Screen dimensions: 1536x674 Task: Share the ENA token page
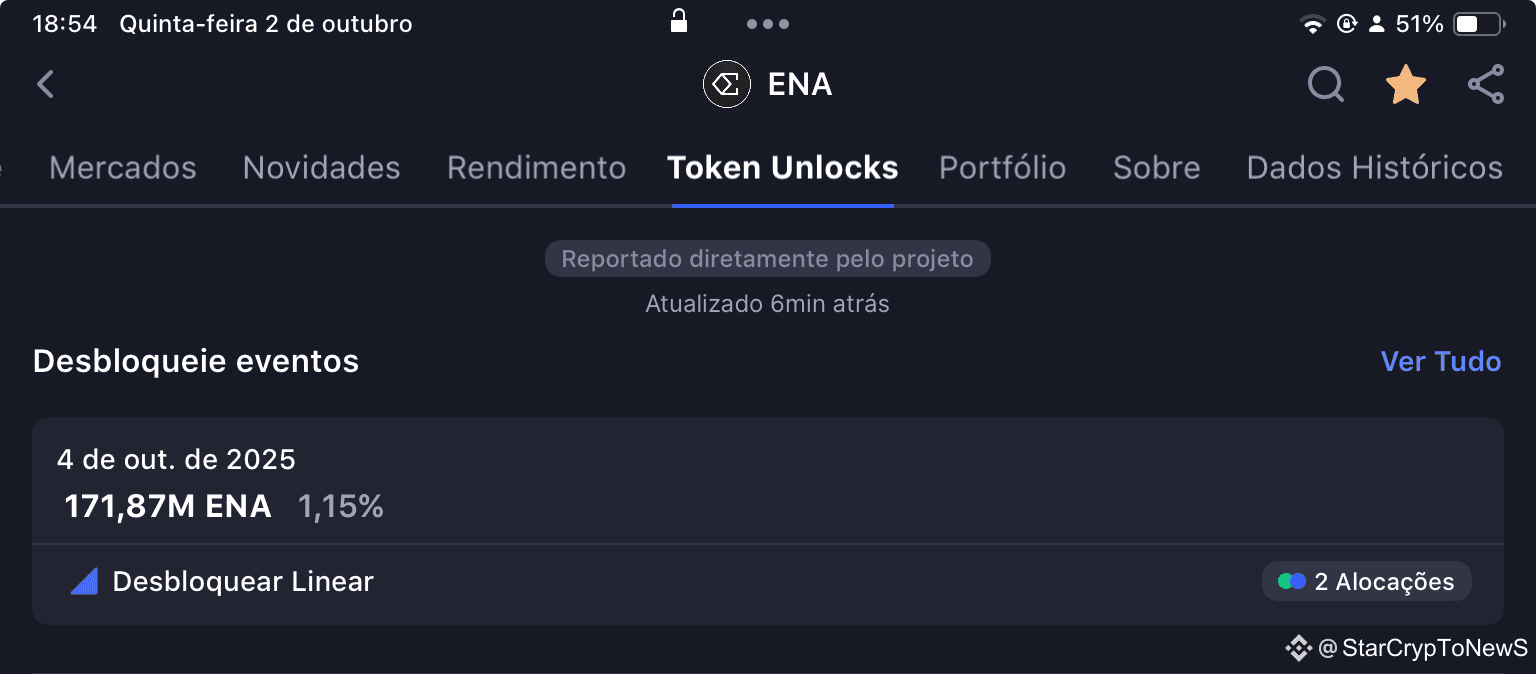coord(1486,85)
